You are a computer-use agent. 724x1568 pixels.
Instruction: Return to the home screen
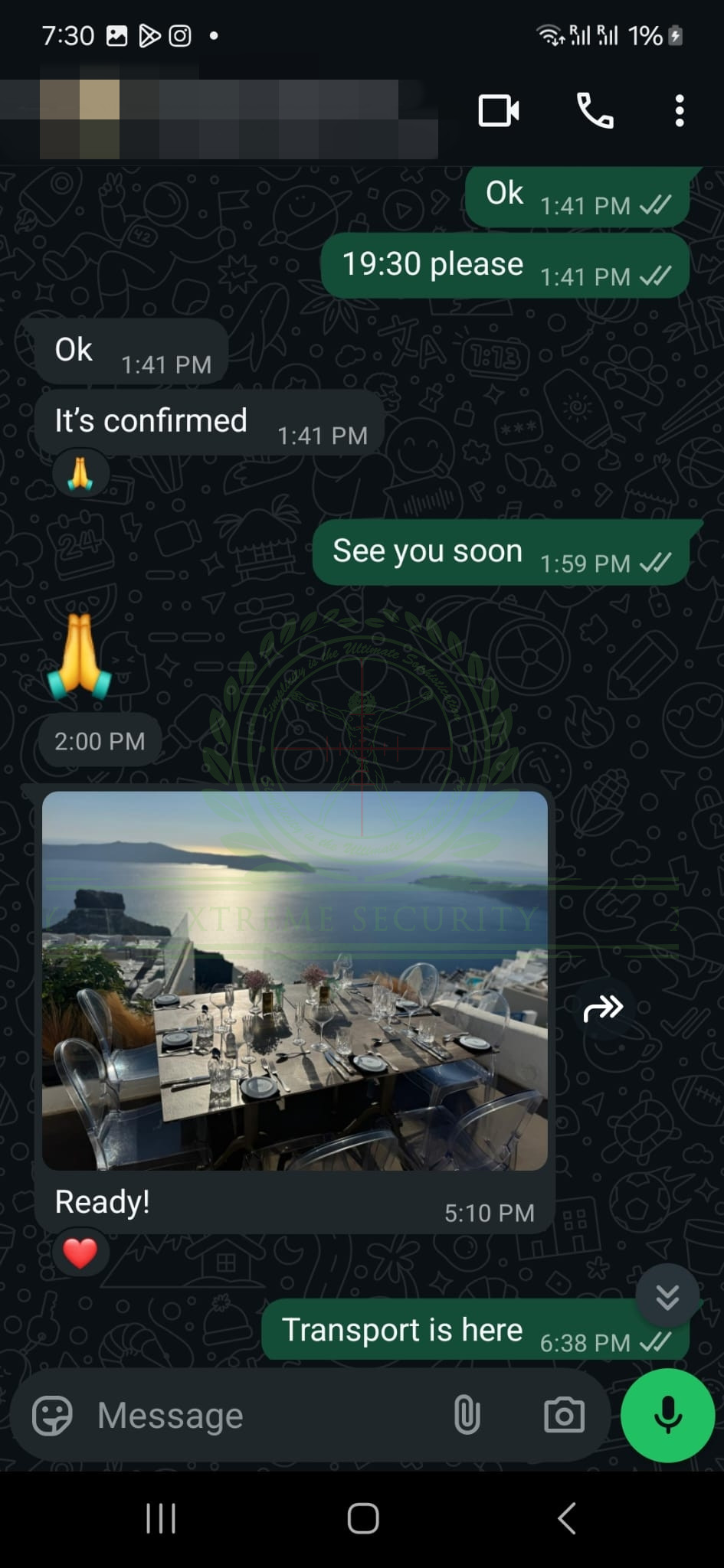coord(362,1518)
